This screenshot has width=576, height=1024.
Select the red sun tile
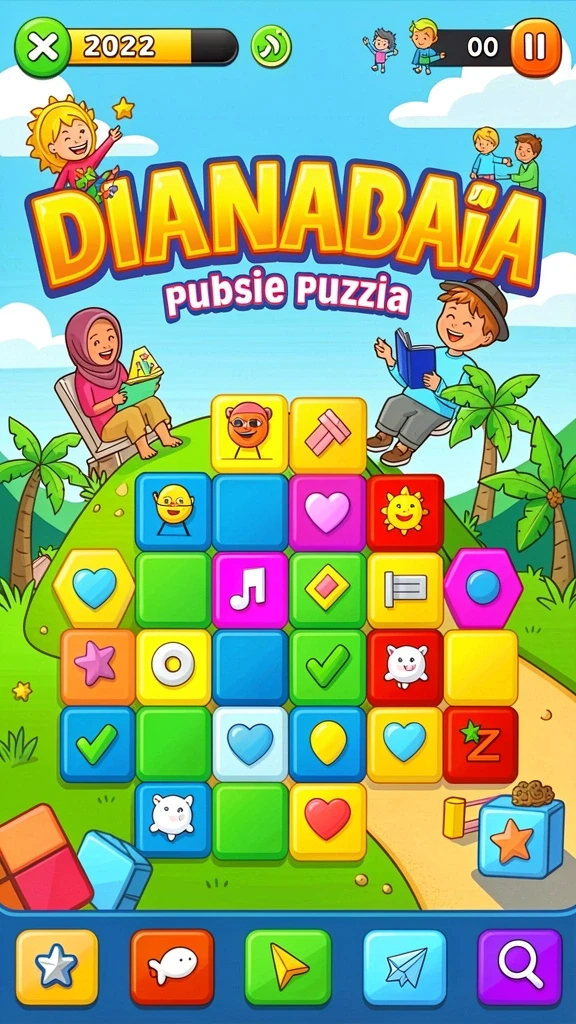coord(405,512)
